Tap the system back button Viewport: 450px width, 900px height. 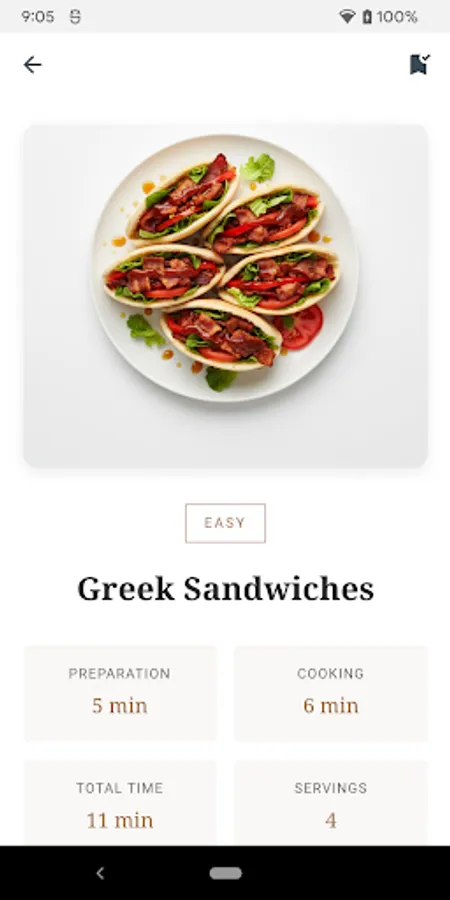[x=100, y=873]
